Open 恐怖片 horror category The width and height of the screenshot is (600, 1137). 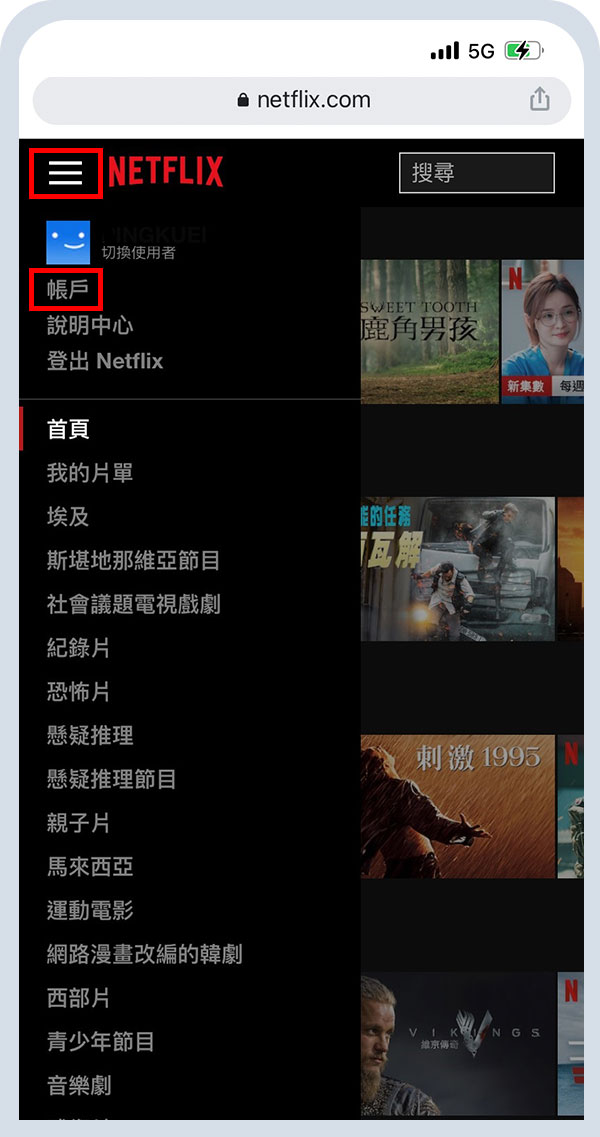pyautogui.click(x=78, y=691)
